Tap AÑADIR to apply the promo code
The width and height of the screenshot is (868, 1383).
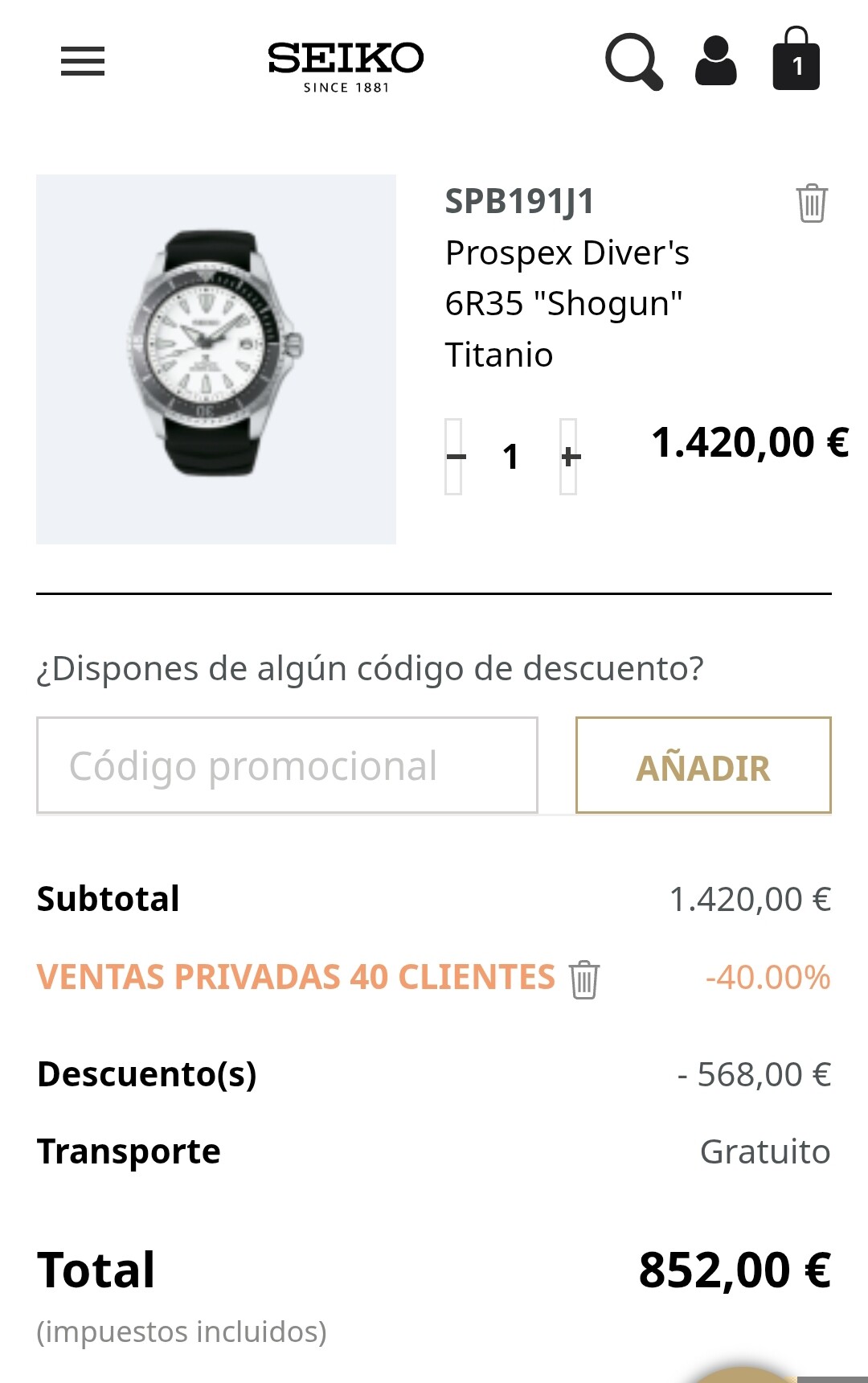tap(703, 765)
